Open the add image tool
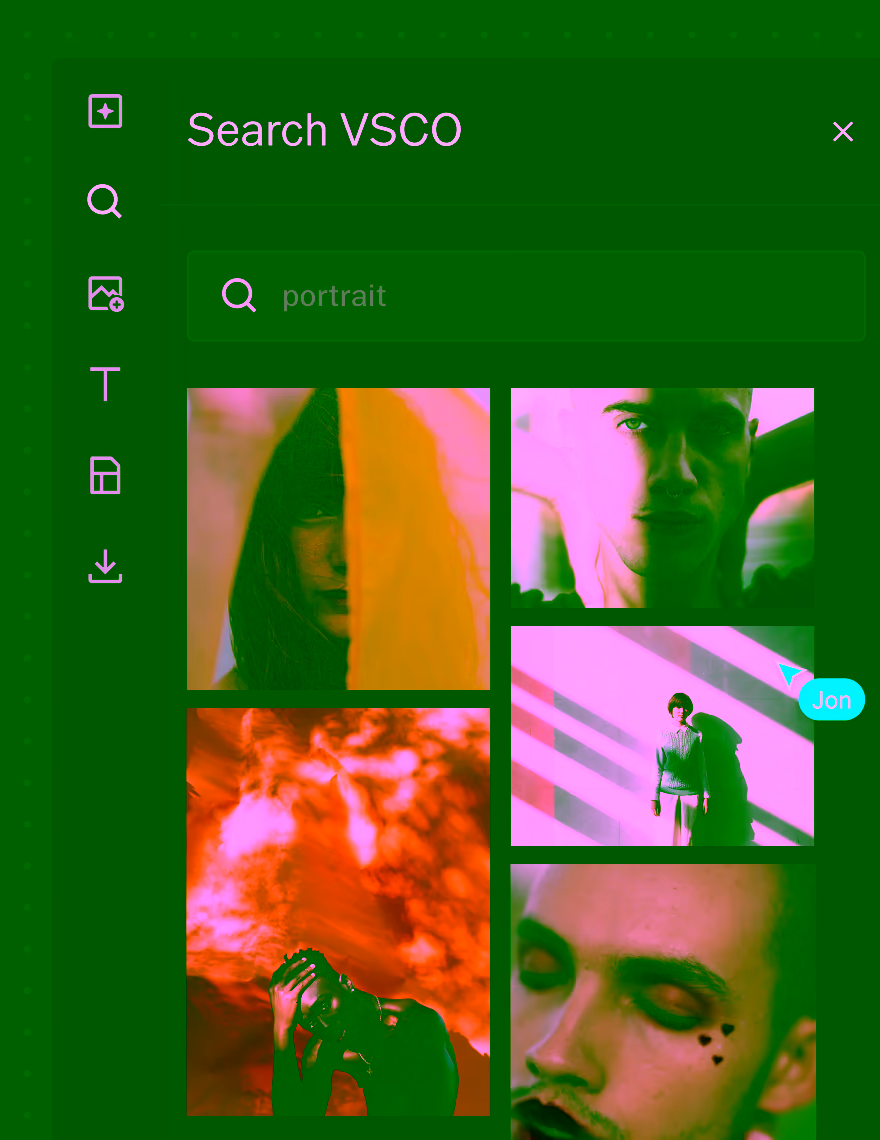Screen dimensions: 880x1140 [105, 294]
